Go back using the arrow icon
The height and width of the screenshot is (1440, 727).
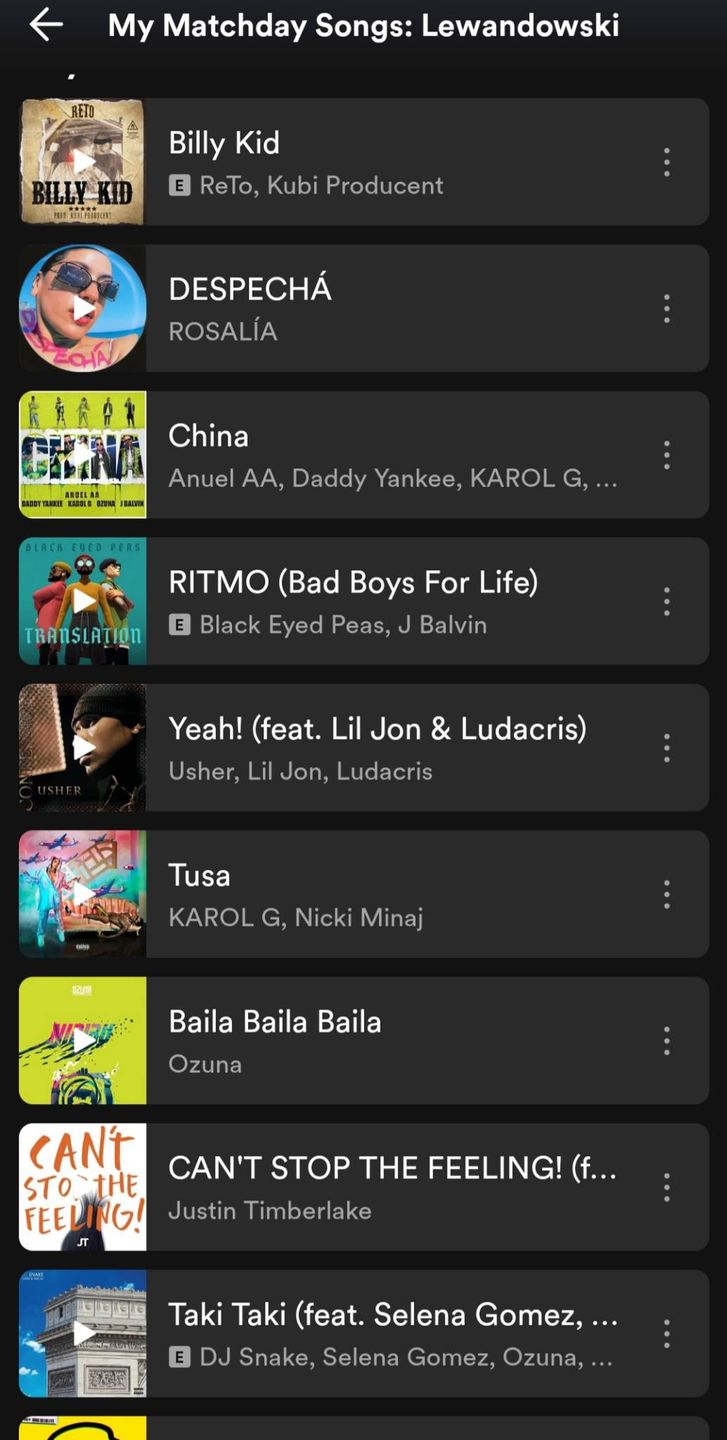(x=46, y=25)
